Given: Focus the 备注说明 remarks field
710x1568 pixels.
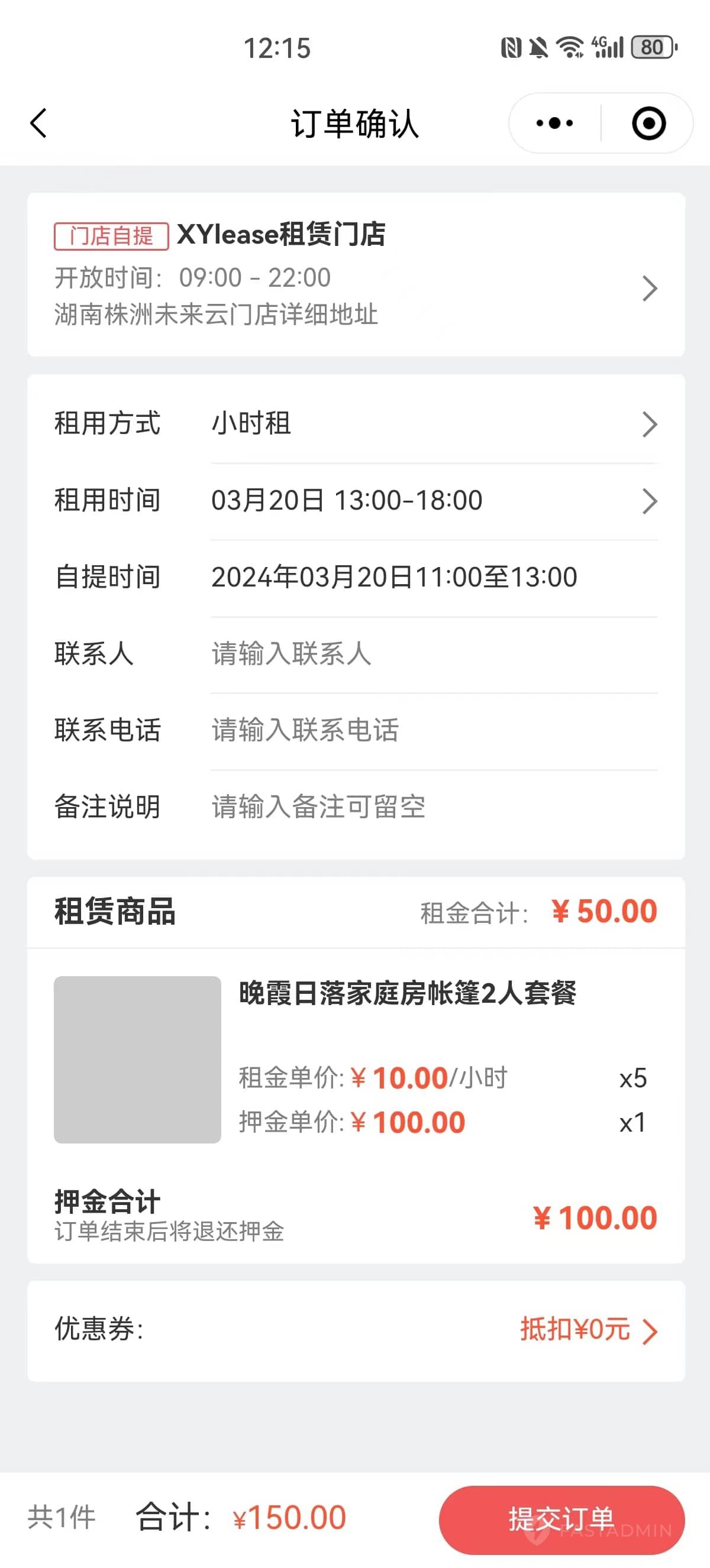Looking at the screenshot, I should (x=434, y=806).
